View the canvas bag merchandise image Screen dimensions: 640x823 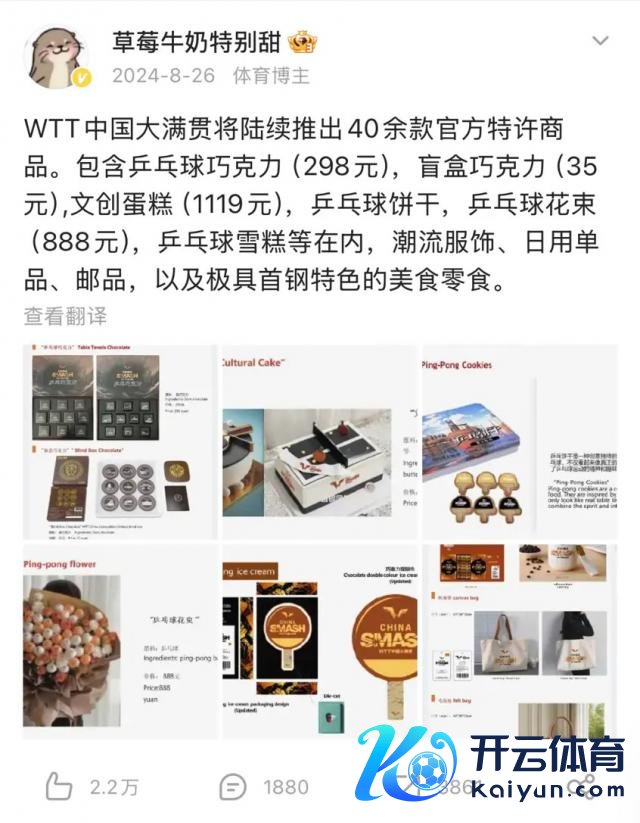(x=518, y=640)
